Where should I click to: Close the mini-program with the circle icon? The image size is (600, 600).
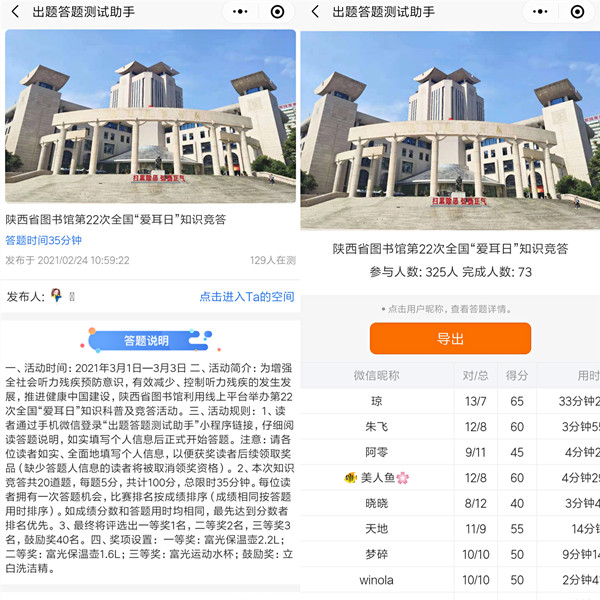277,12
